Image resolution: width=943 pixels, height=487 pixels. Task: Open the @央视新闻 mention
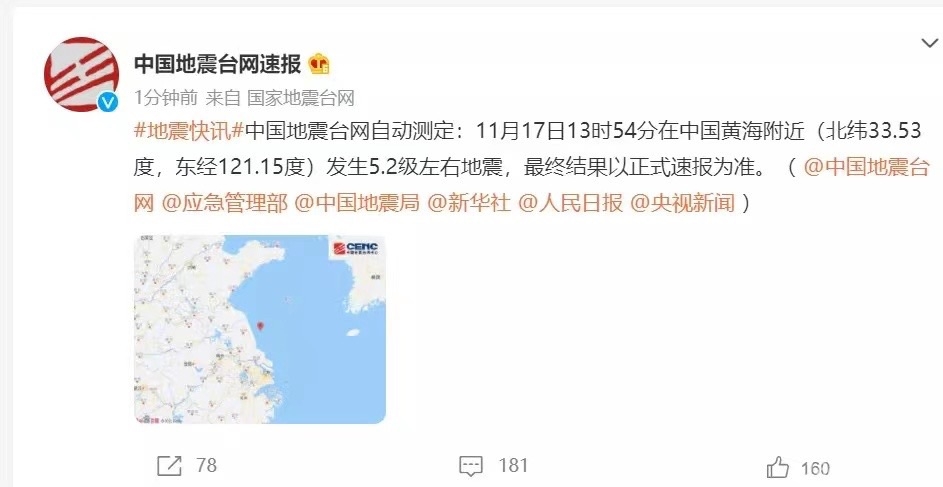682,204
